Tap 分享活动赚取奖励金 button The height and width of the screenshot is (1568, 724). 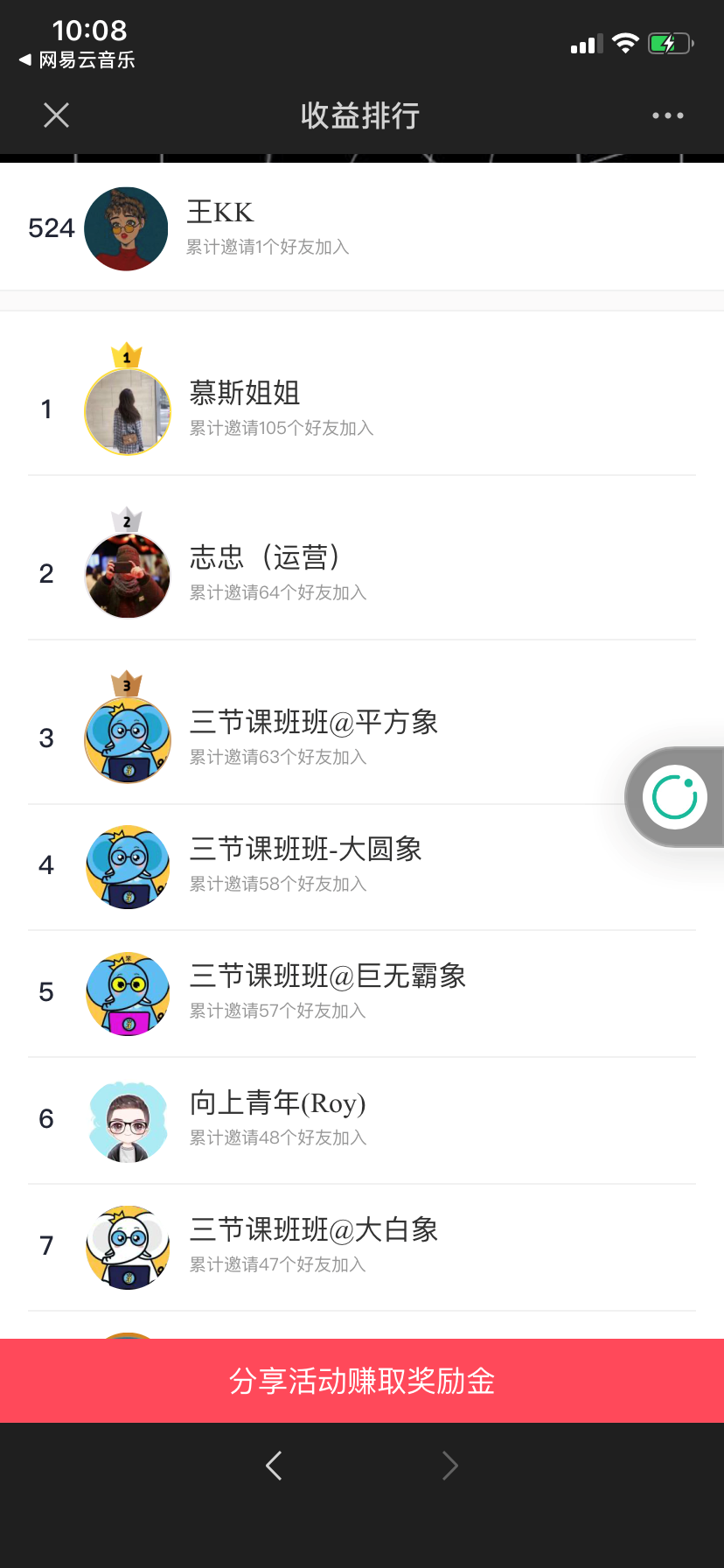362,1381
